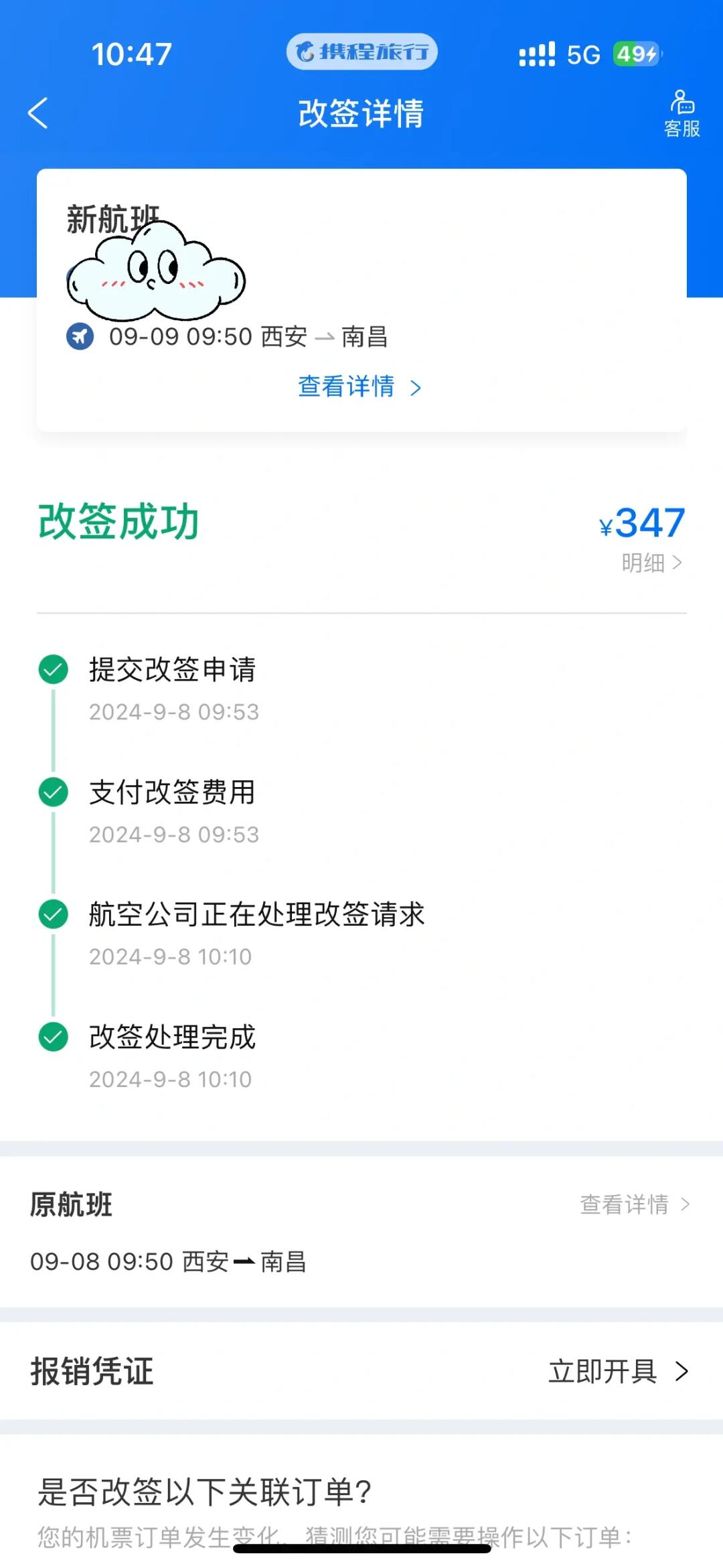Click the green checkmark beside 提交改签申请

click(x=53, y=668)
